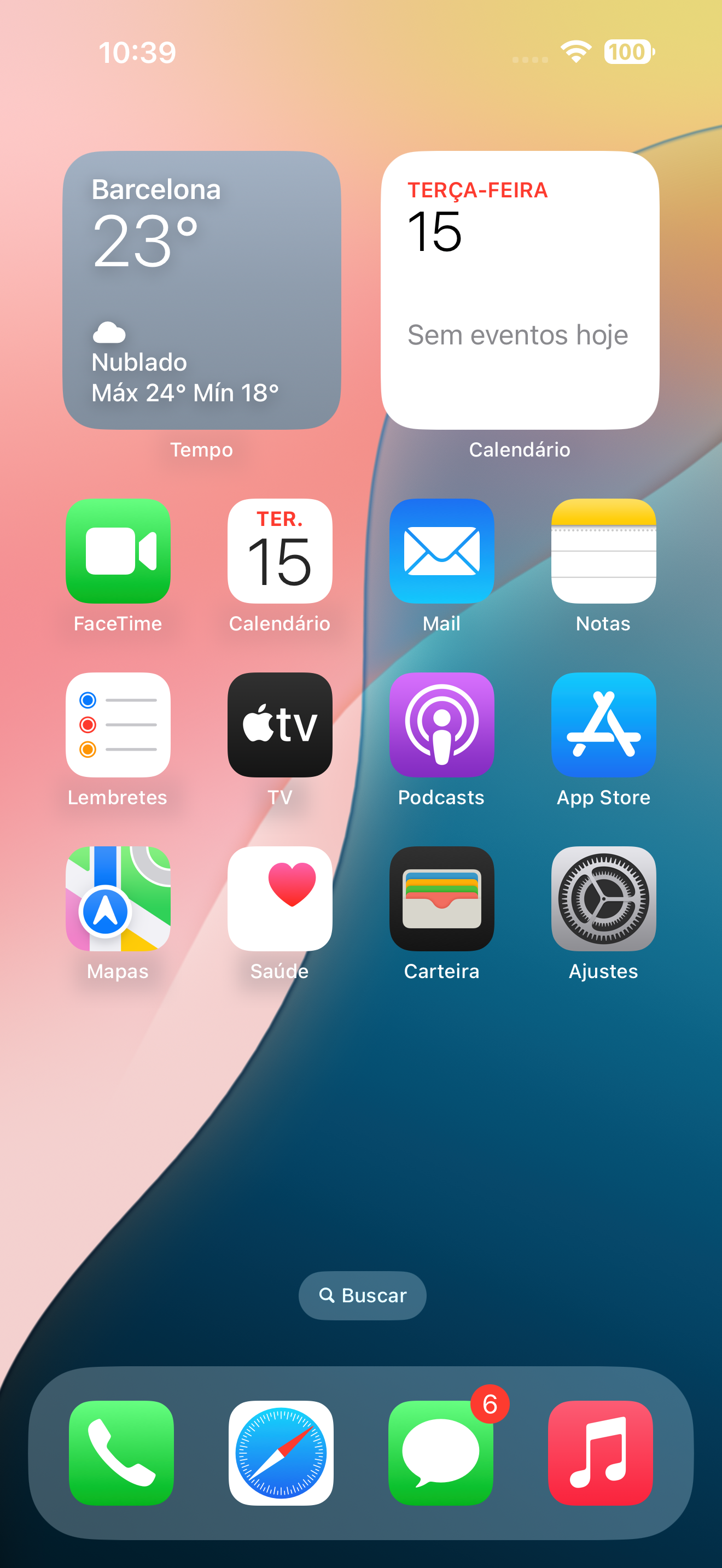Launch the Apple TV app
Viewport: 722px width, 1568px height.
(280, 724)
